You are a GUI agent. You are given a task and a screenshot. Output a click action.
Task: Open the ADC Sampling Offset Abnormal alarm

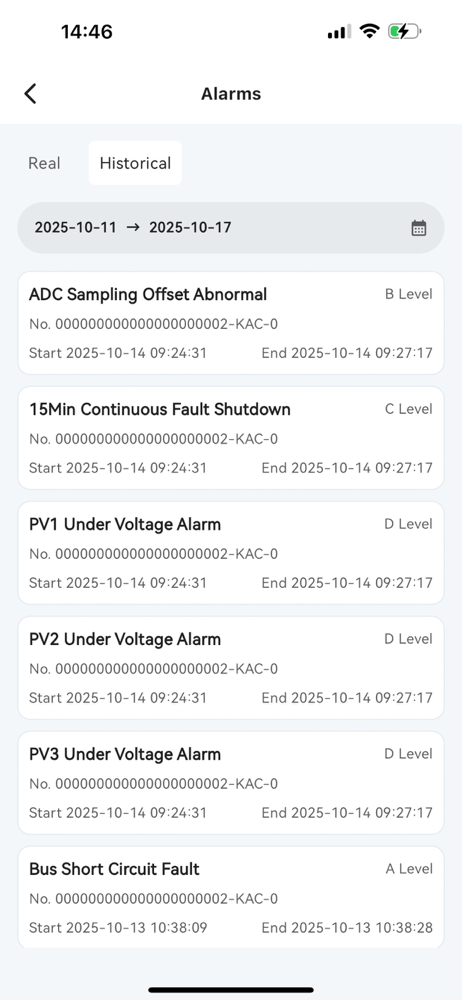click(x=231, y=323)
